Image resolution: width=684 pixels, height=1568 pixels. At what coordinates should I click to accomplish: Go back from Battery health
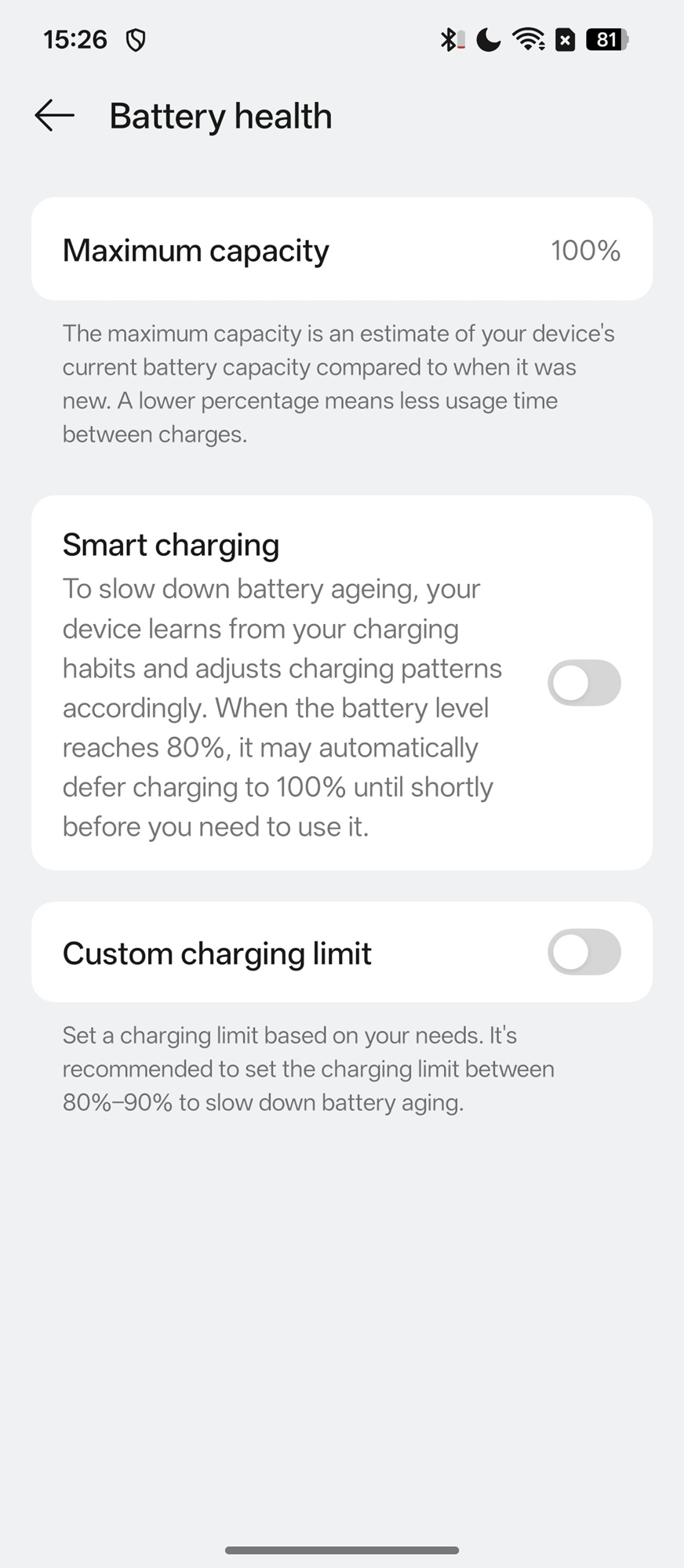coord(55,116)
